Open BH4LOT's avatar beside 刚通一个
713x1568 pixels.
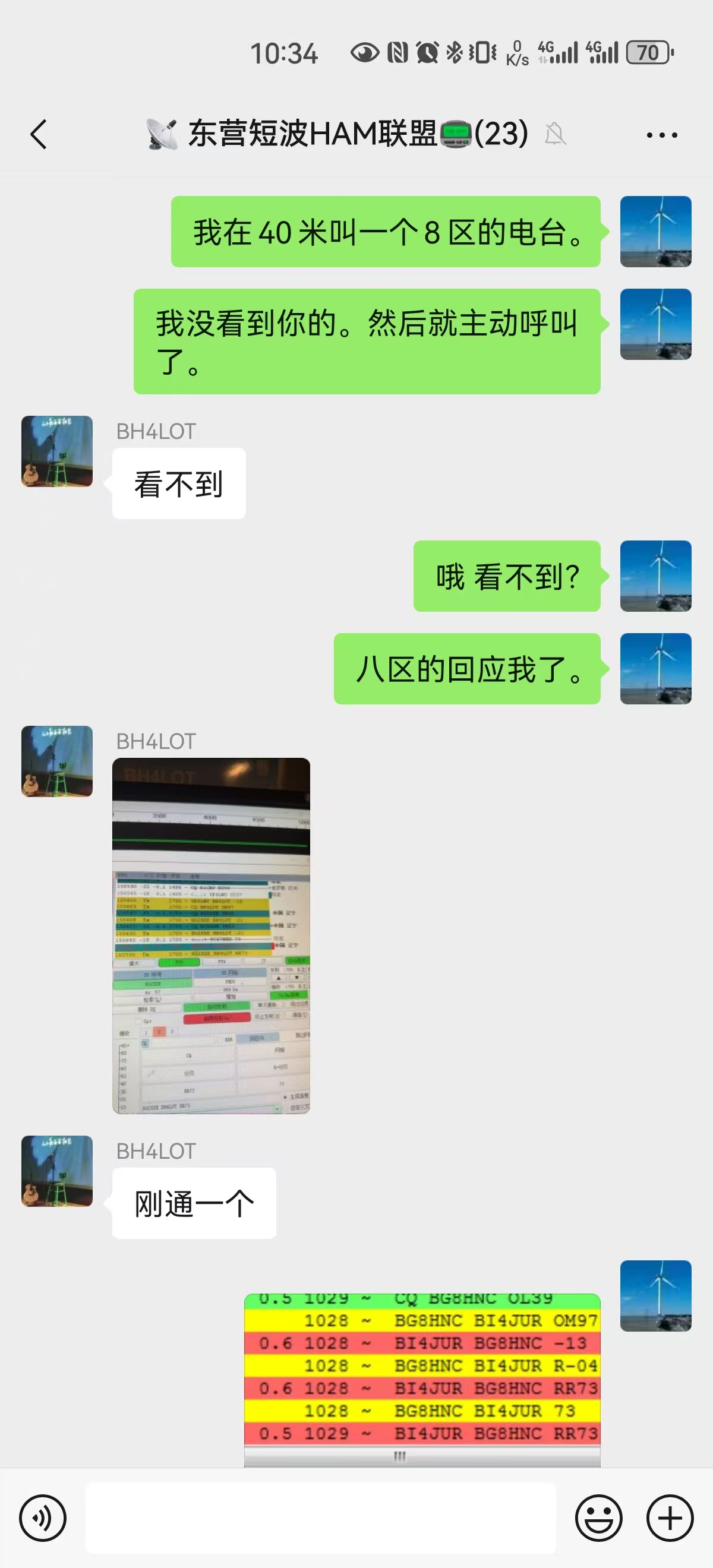click(x=57, y=1171)
